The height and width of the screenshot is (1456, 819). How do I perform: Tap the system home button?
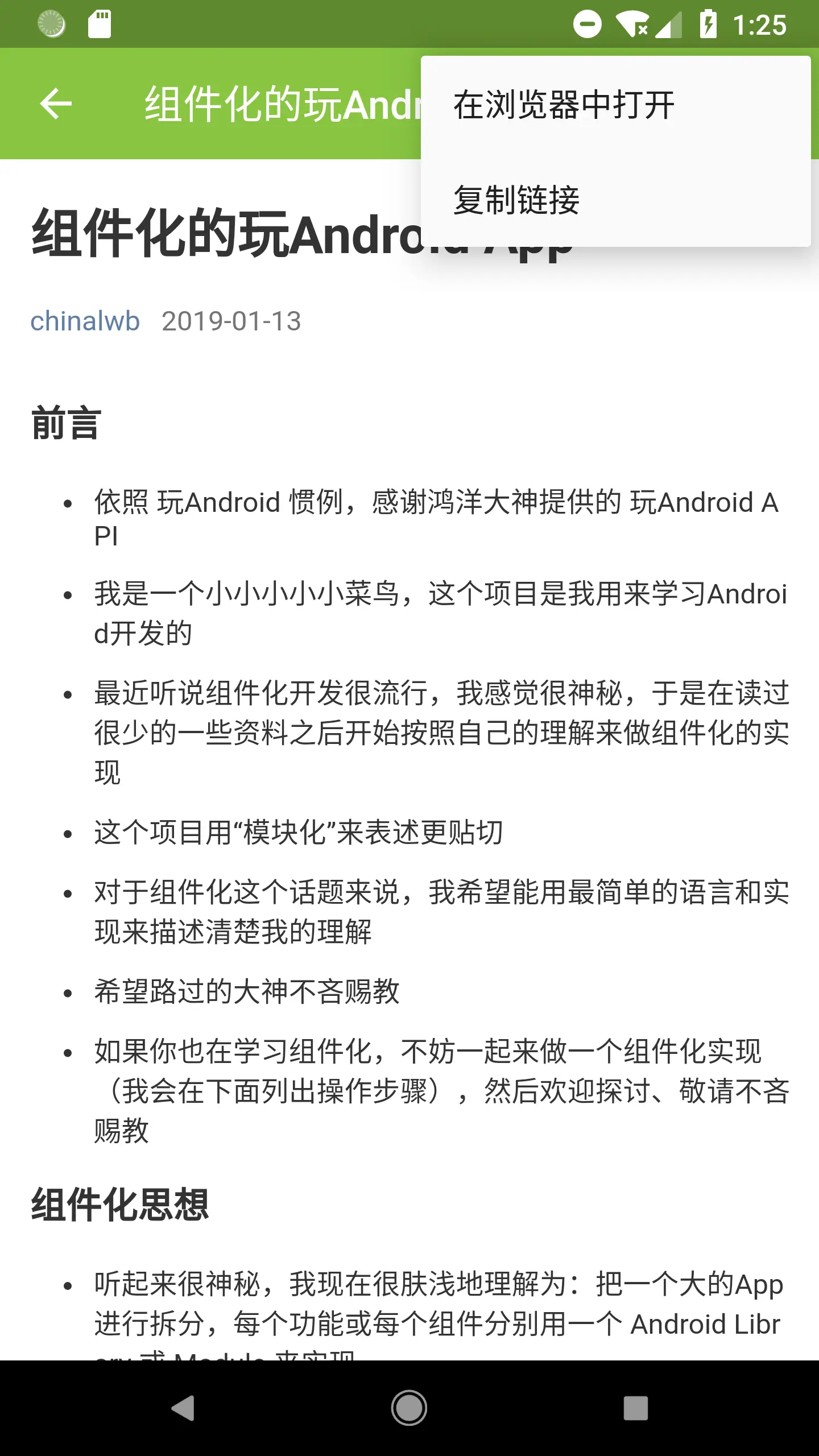click(409, 1408)
